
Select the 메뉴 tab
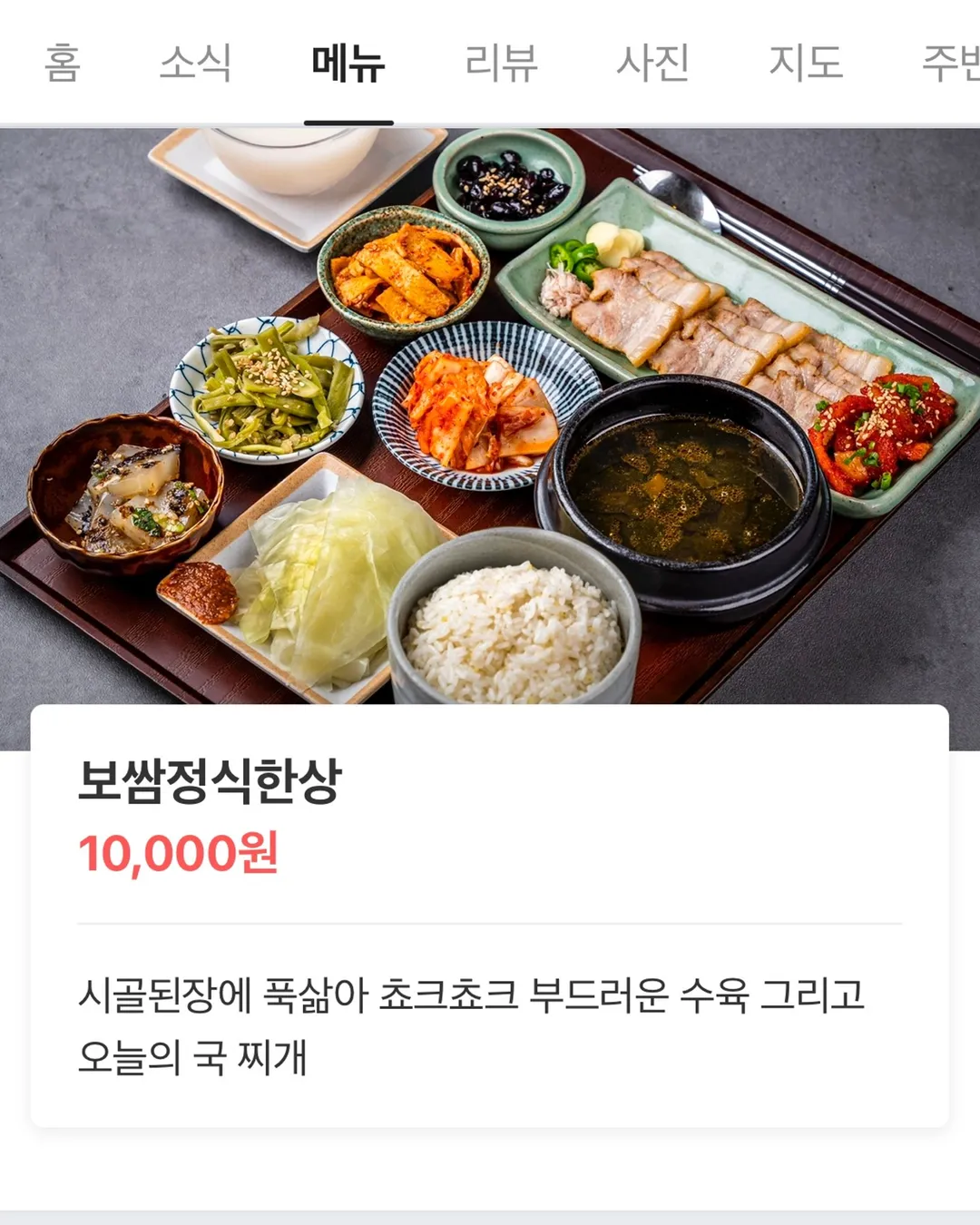point(348,64)
